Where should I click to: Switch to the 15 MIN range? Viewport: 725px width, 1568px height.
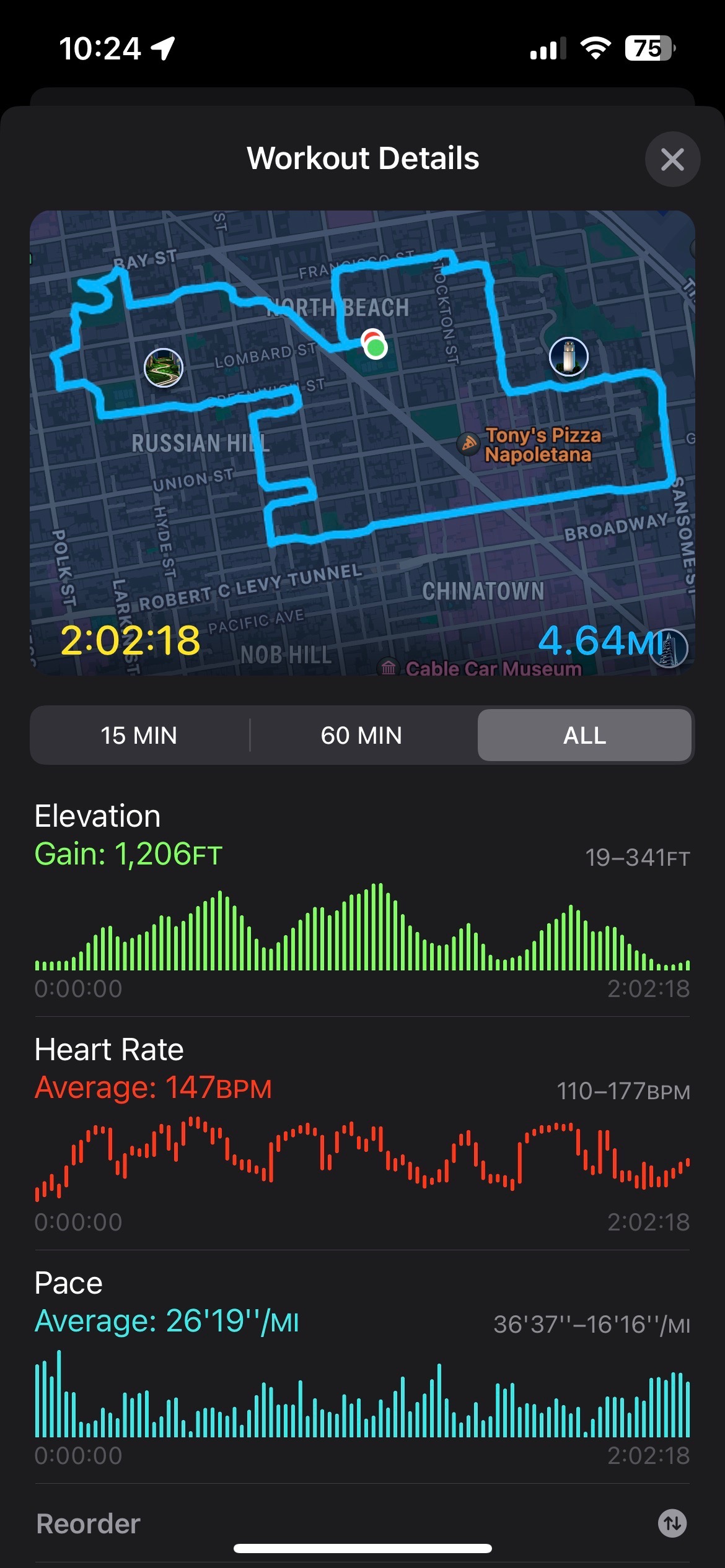tap(139, 735)
